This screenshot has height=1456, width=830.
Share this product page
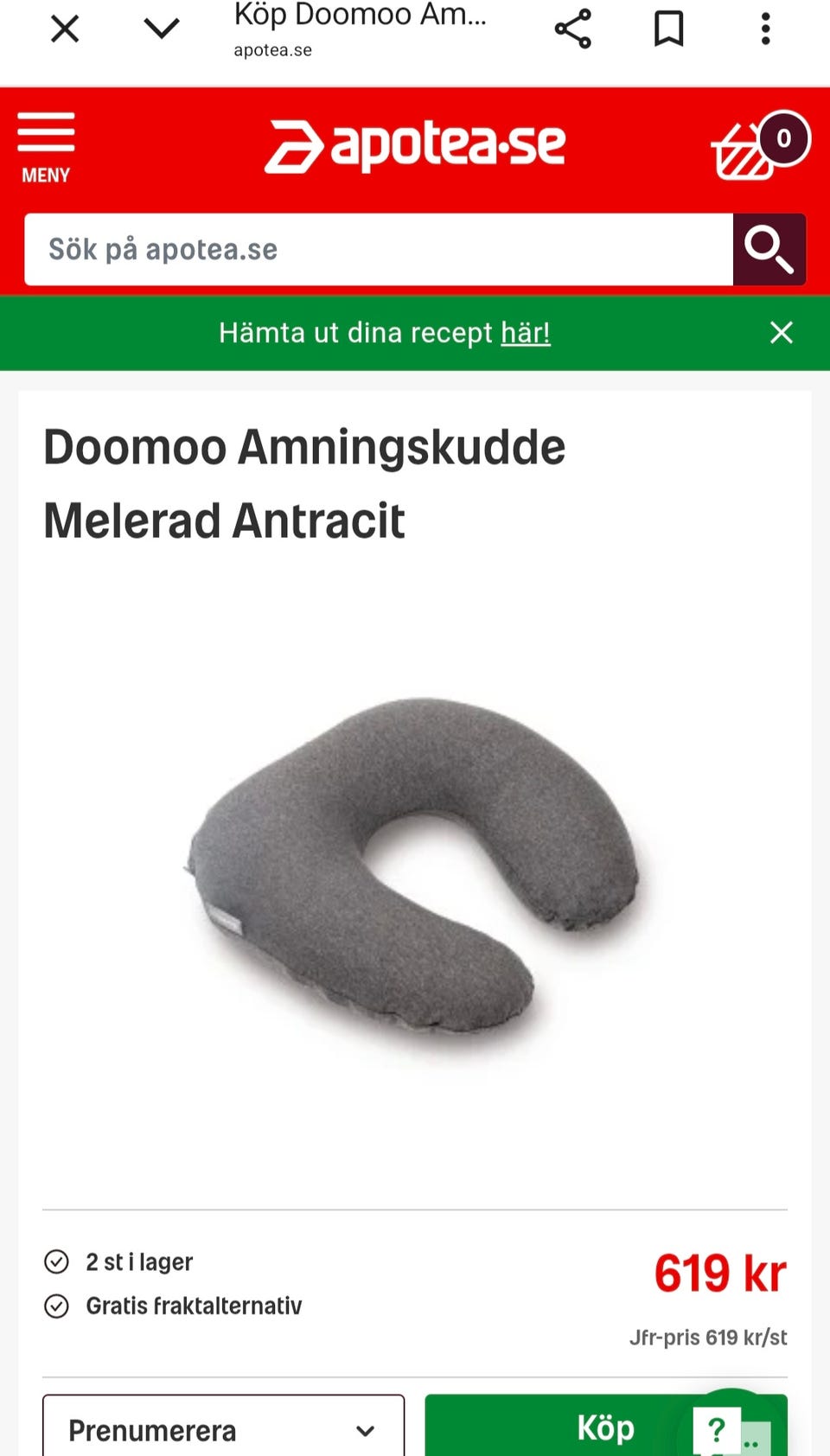click(x=572, y=29)
